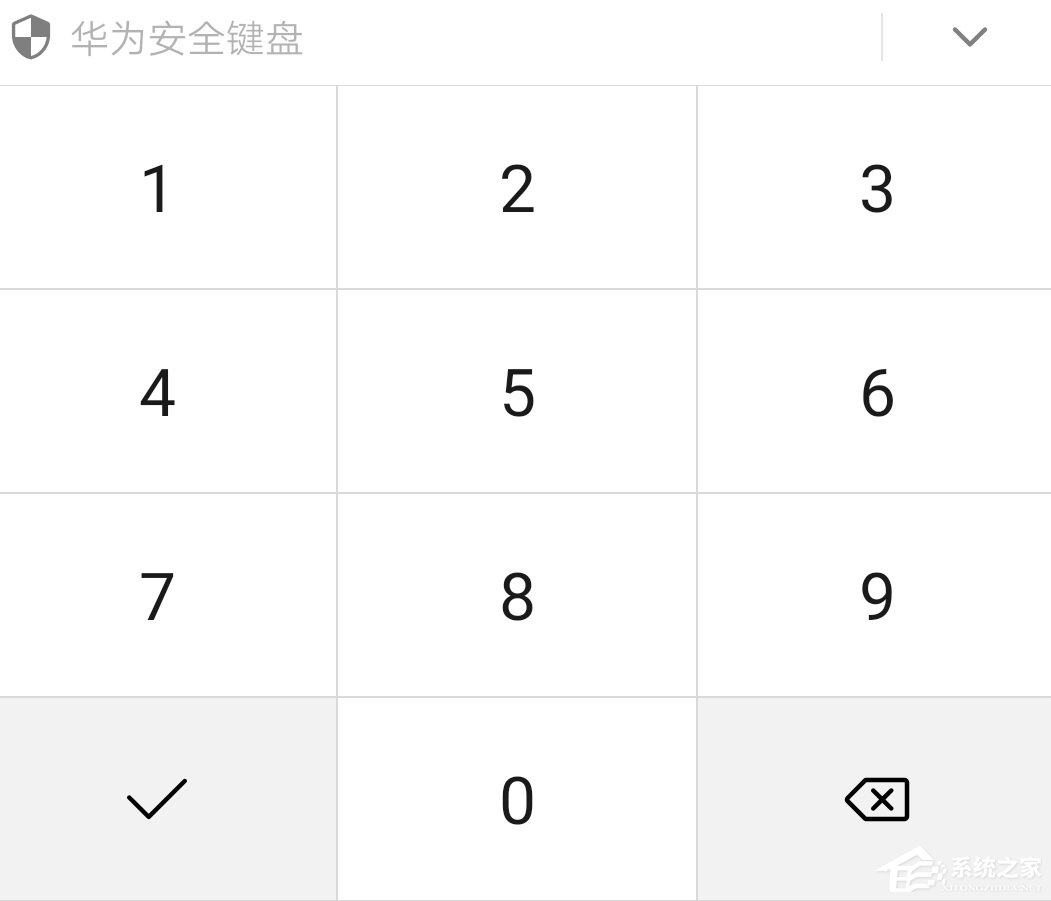Enter digit 6 on the keypad
This screenshot has height=901, width=1051.
(x=876, y=392)
